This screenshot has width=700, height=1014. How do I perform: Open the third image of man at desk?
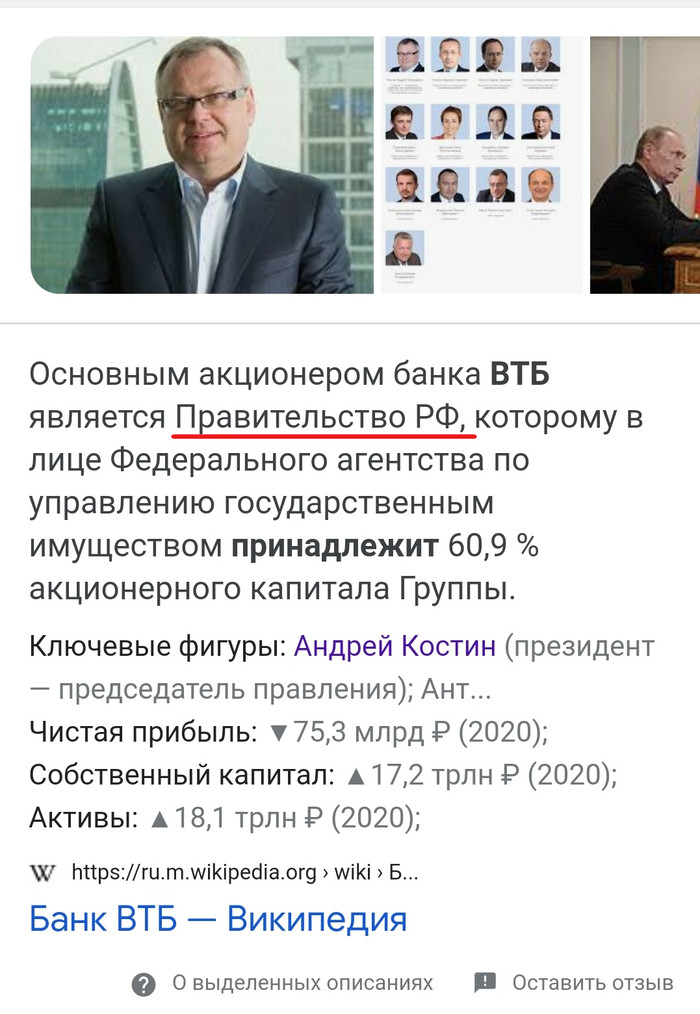click(x=645, y=165)
